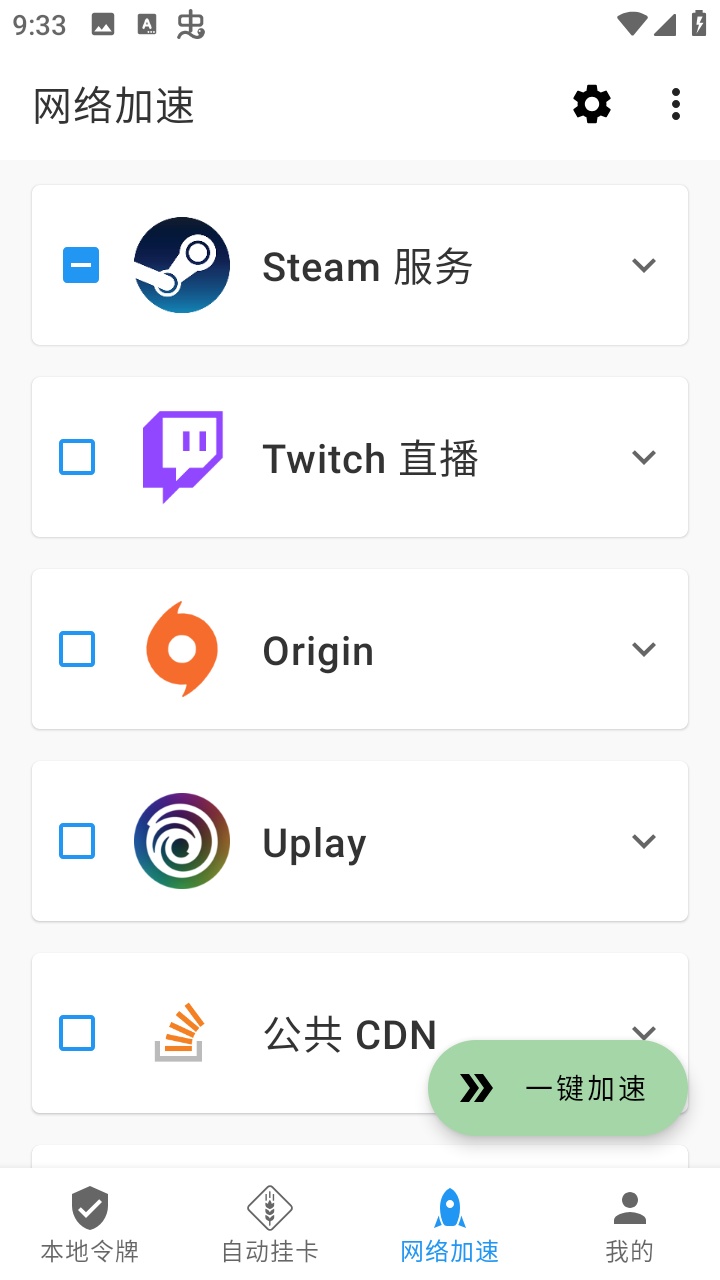
Task: Toggle the Steam 服务 checkbox
Action: pos(81,265)
